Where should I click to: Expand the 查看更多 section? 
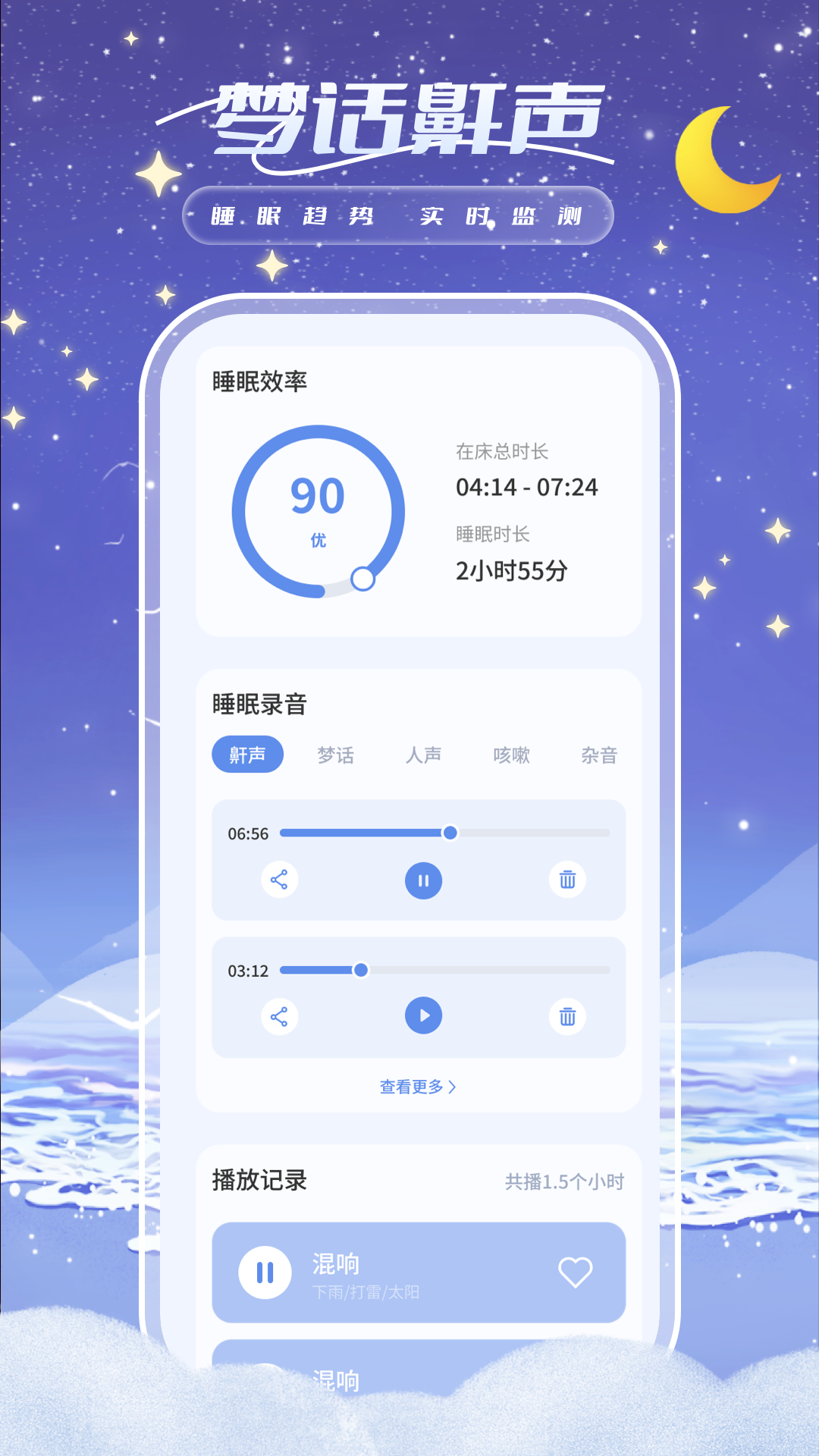(418, 1086)
